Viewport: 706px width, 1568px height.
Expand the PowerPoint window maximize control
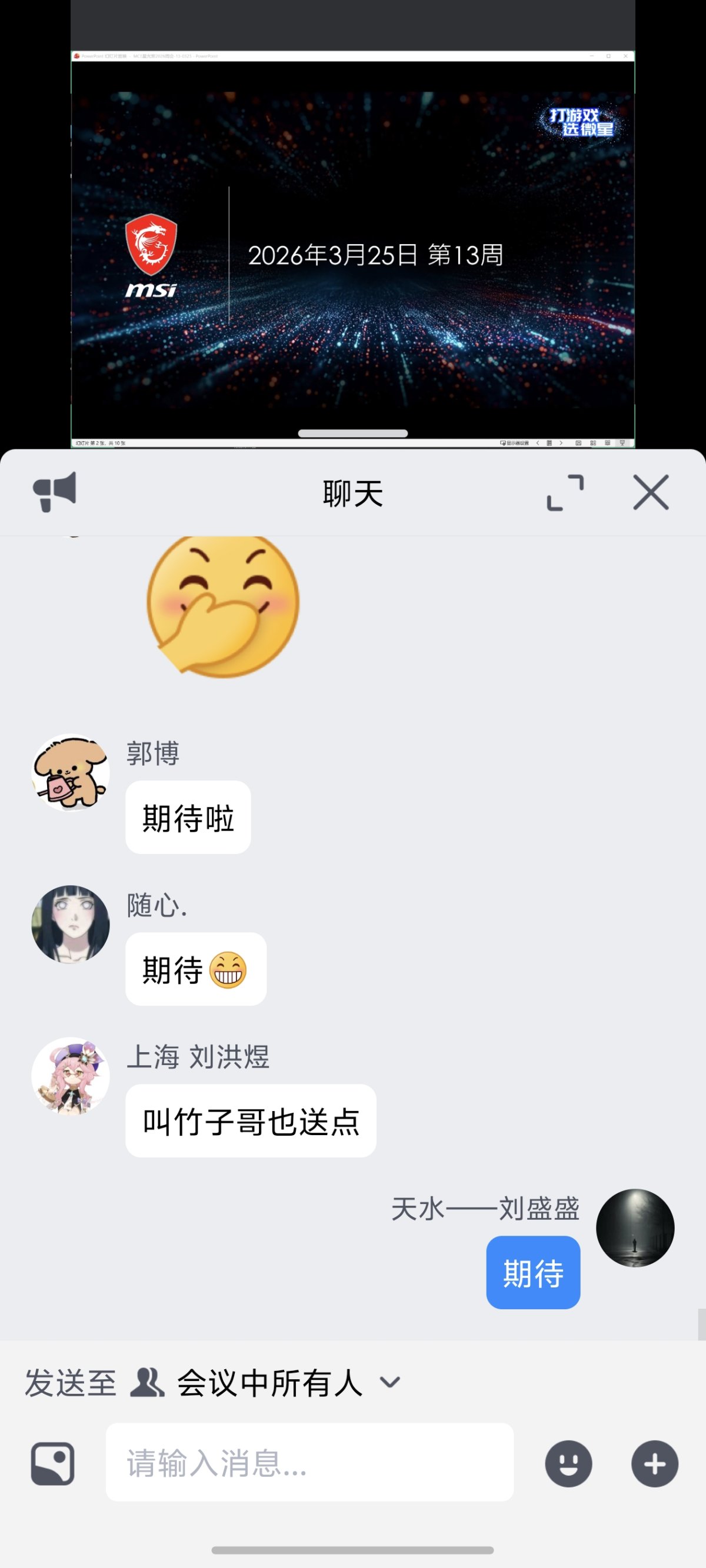pyautogui.click(x=608, y=55)
